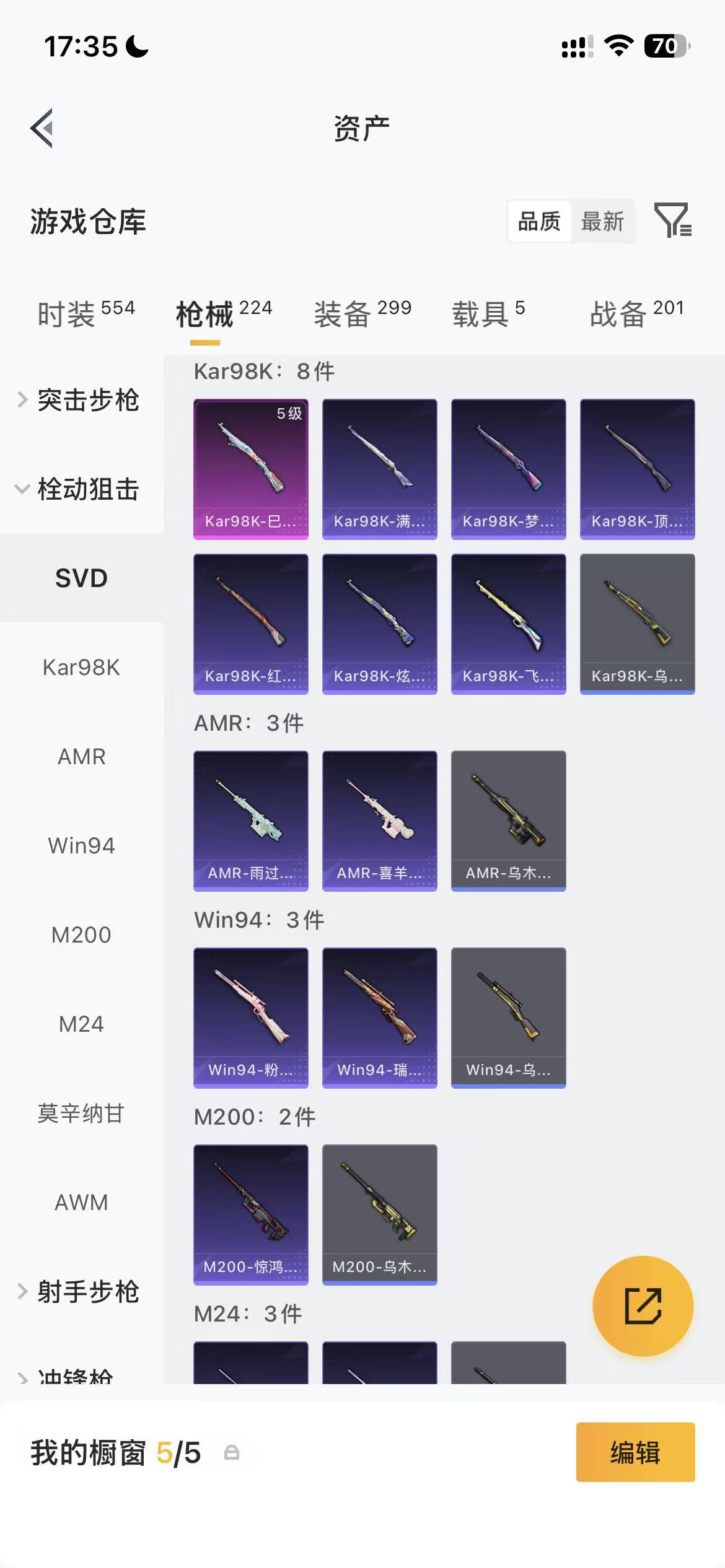Screen dimensions: 725x1568
Task: View the M200-惊鸿 skin
Action: [251, 1215]
